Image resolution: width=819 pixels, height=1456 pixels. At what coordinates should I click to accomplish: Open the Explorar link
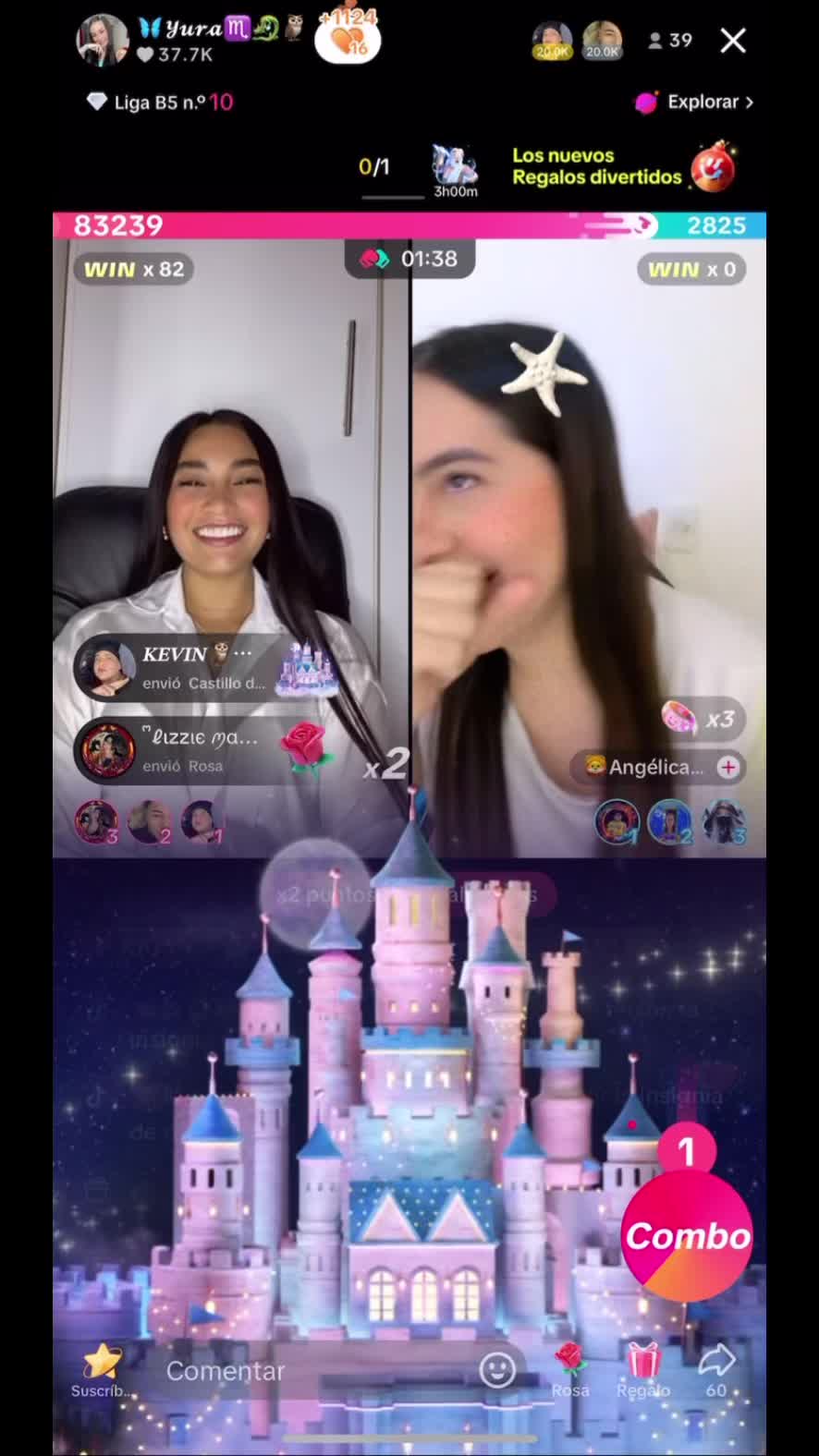coord(694,102)
